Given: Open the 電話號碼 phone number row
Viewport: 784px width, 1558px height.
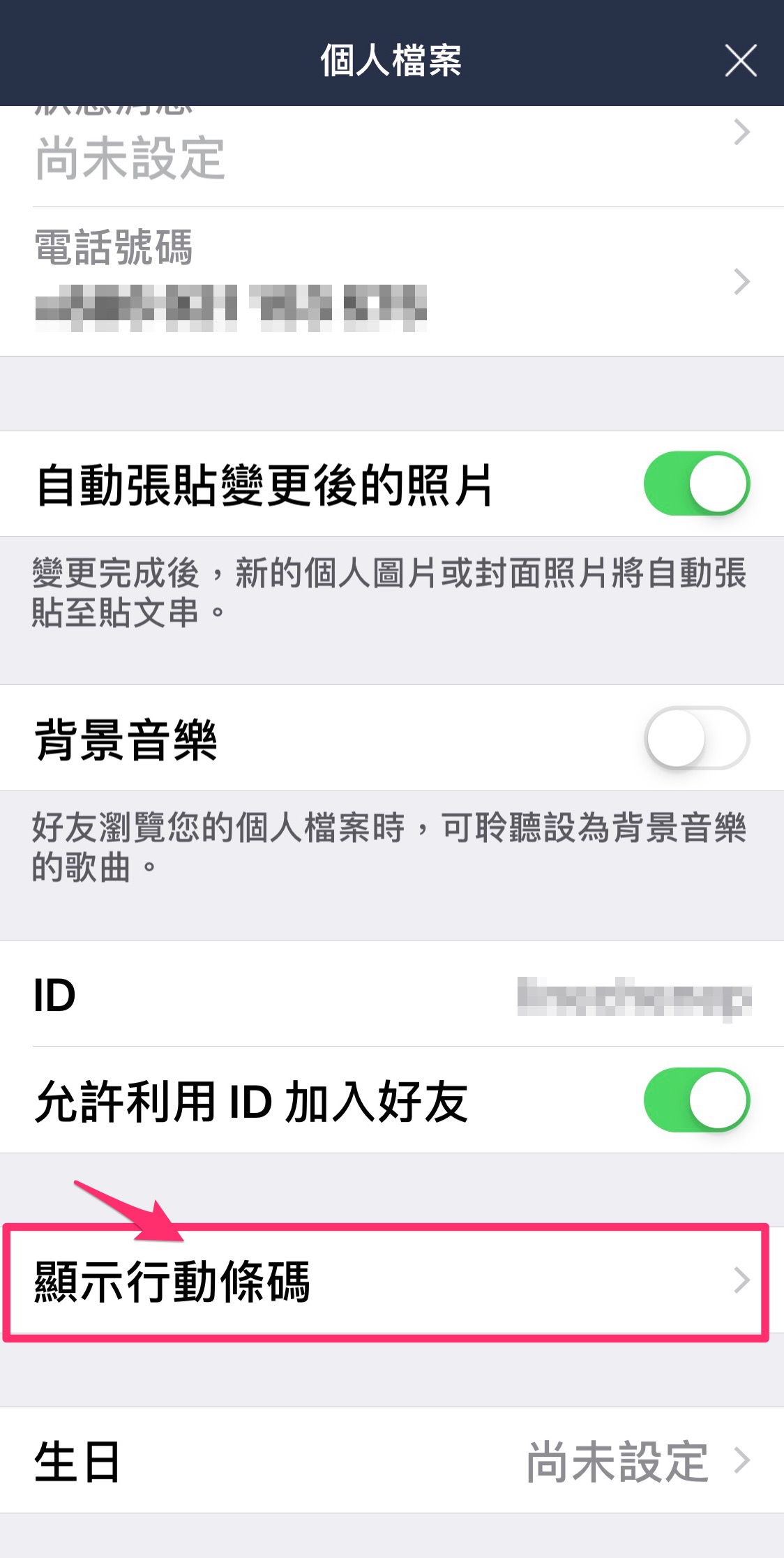Looking at the screenshot, I should [392, 282].
